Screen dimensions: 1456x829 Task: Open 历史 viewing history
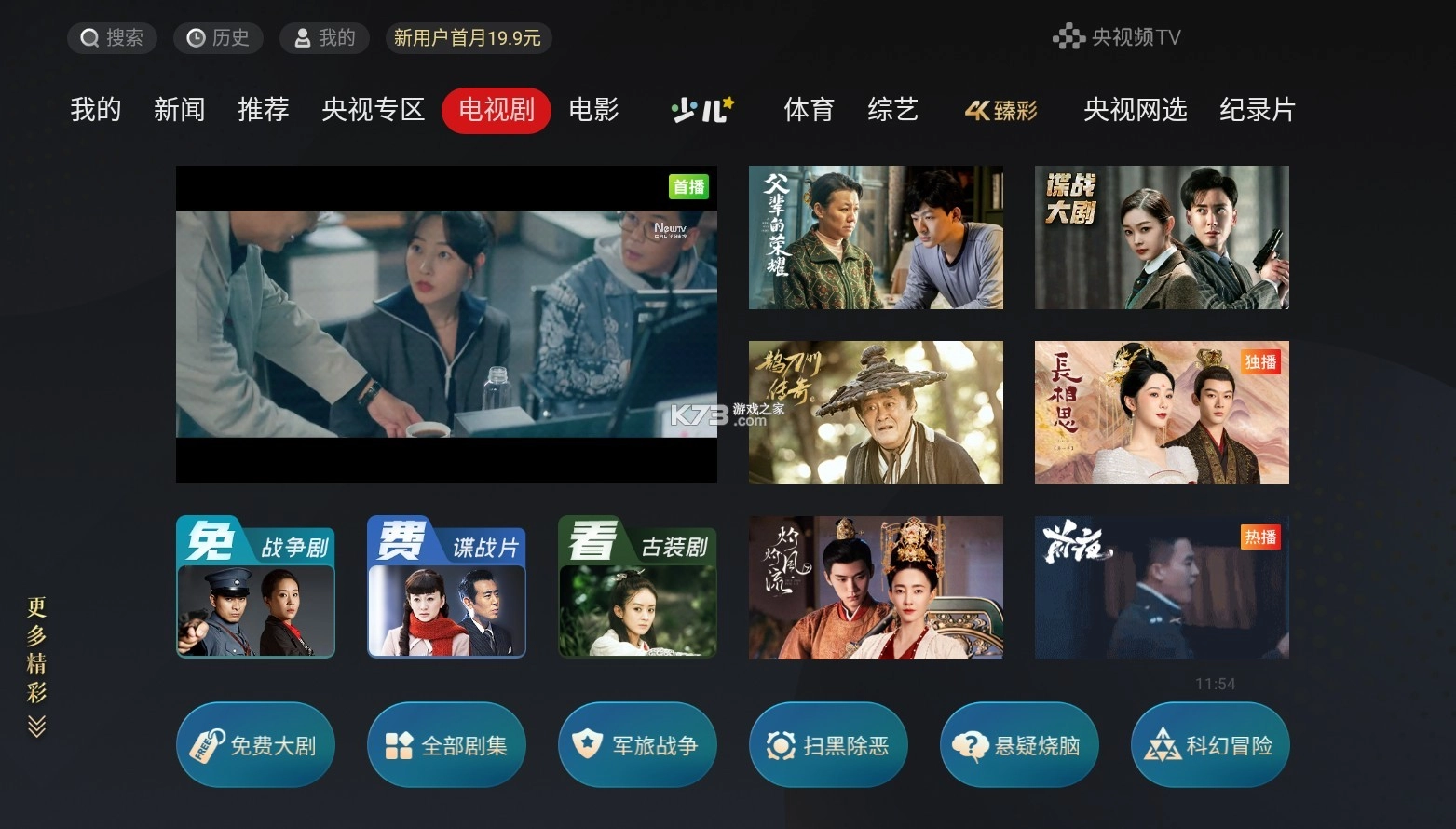[218, 38]
